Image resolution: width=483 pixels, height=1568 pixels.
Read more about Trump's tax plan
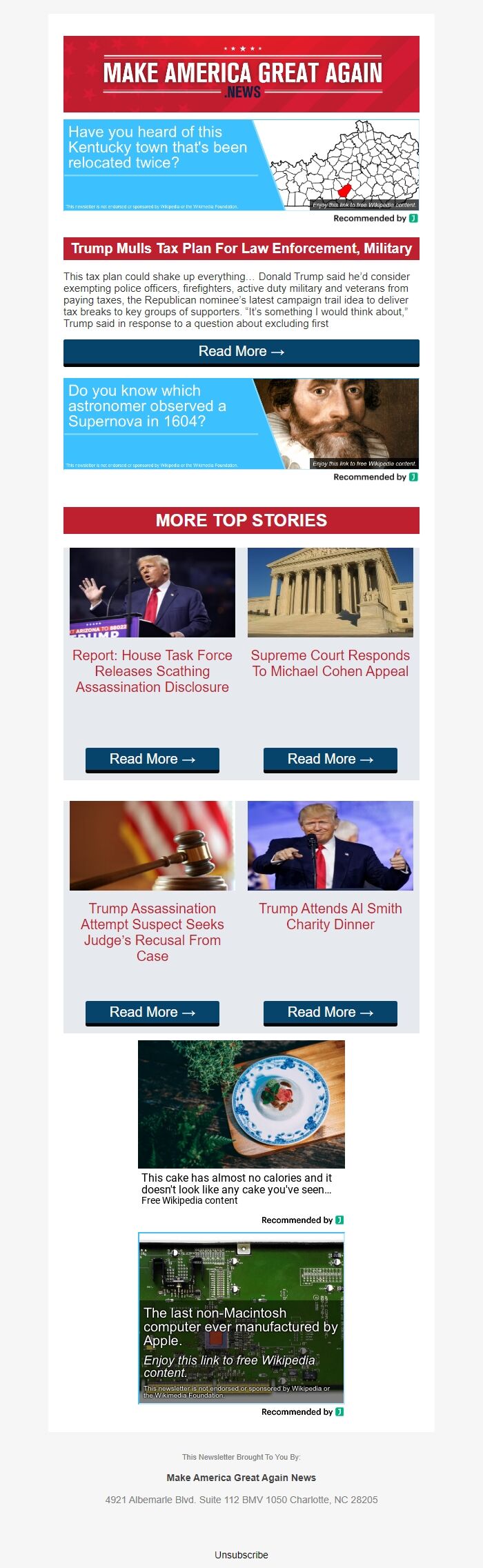click(x=241, y=352)
